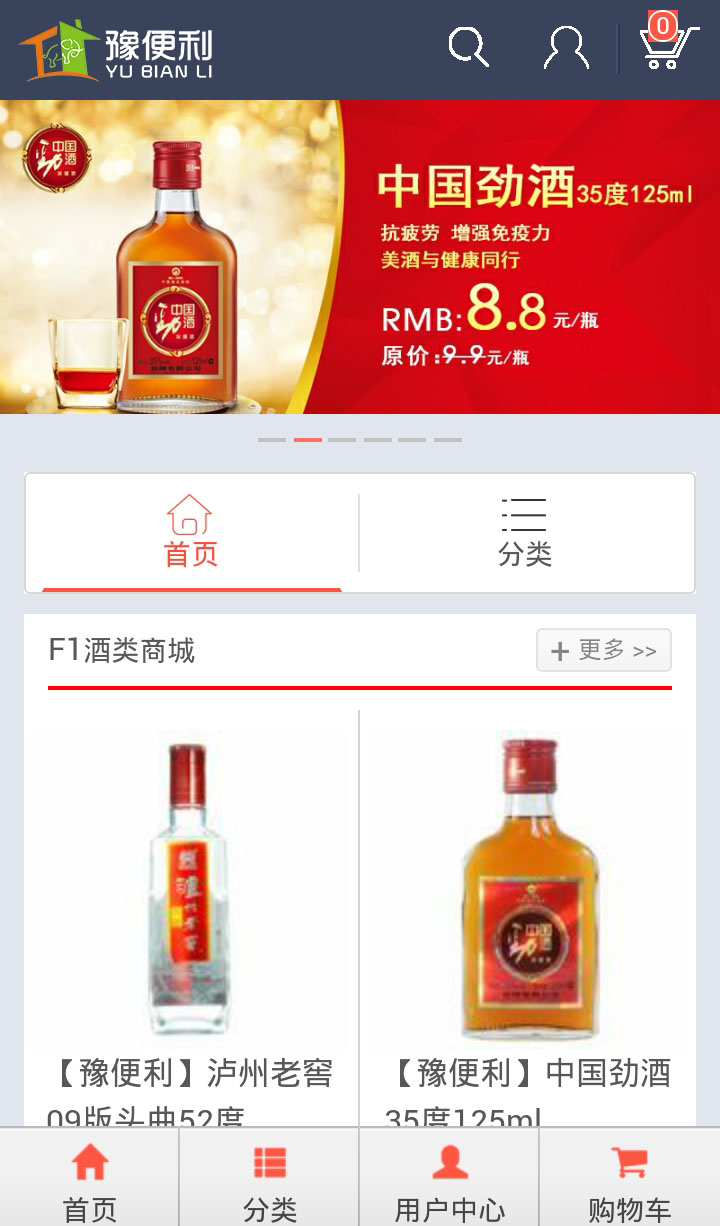
Task: Click the 更多 >> button for F1酒类商城
Action: 603,650
